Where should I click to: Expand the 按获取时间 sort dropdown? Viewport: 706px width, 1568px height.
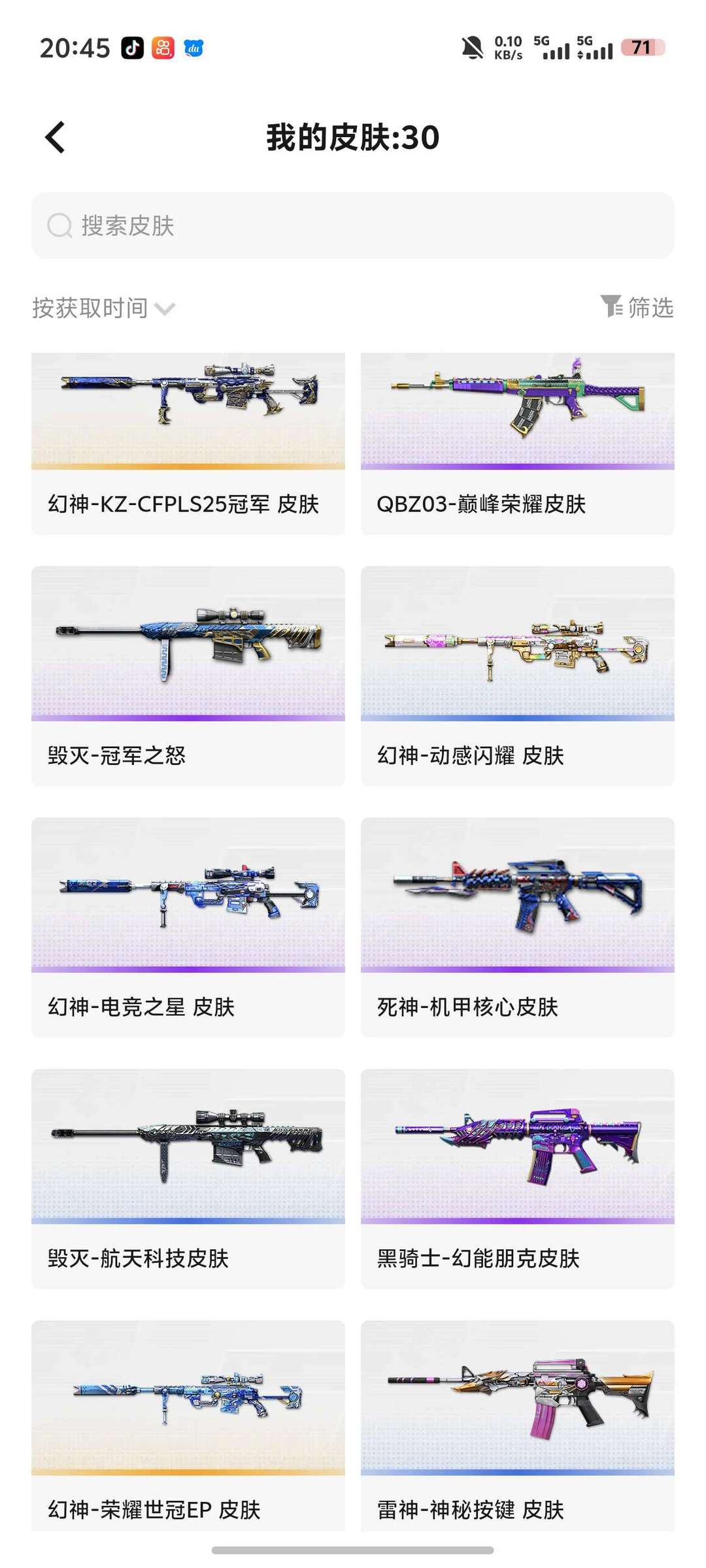(x=105, y=308)
